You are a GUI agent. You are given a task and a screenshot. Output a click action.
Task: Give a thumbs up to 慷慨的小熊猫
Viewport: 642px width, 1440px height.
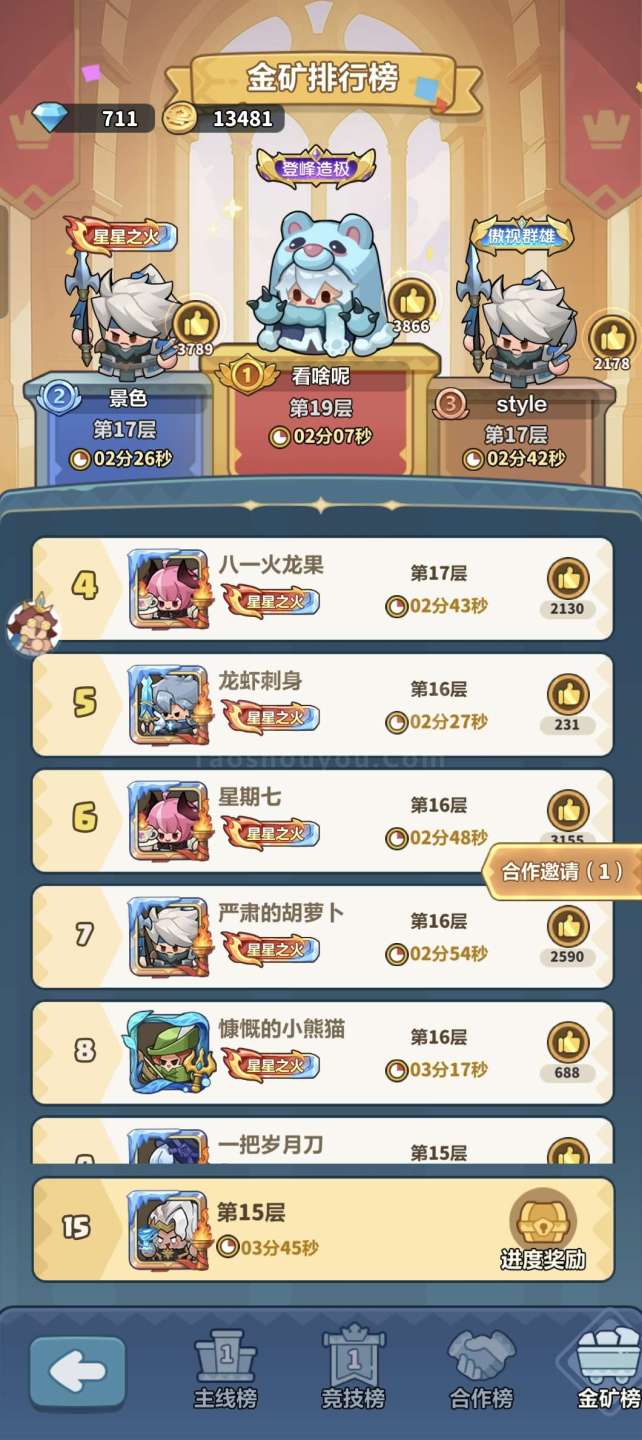[x=567, y=1043]
